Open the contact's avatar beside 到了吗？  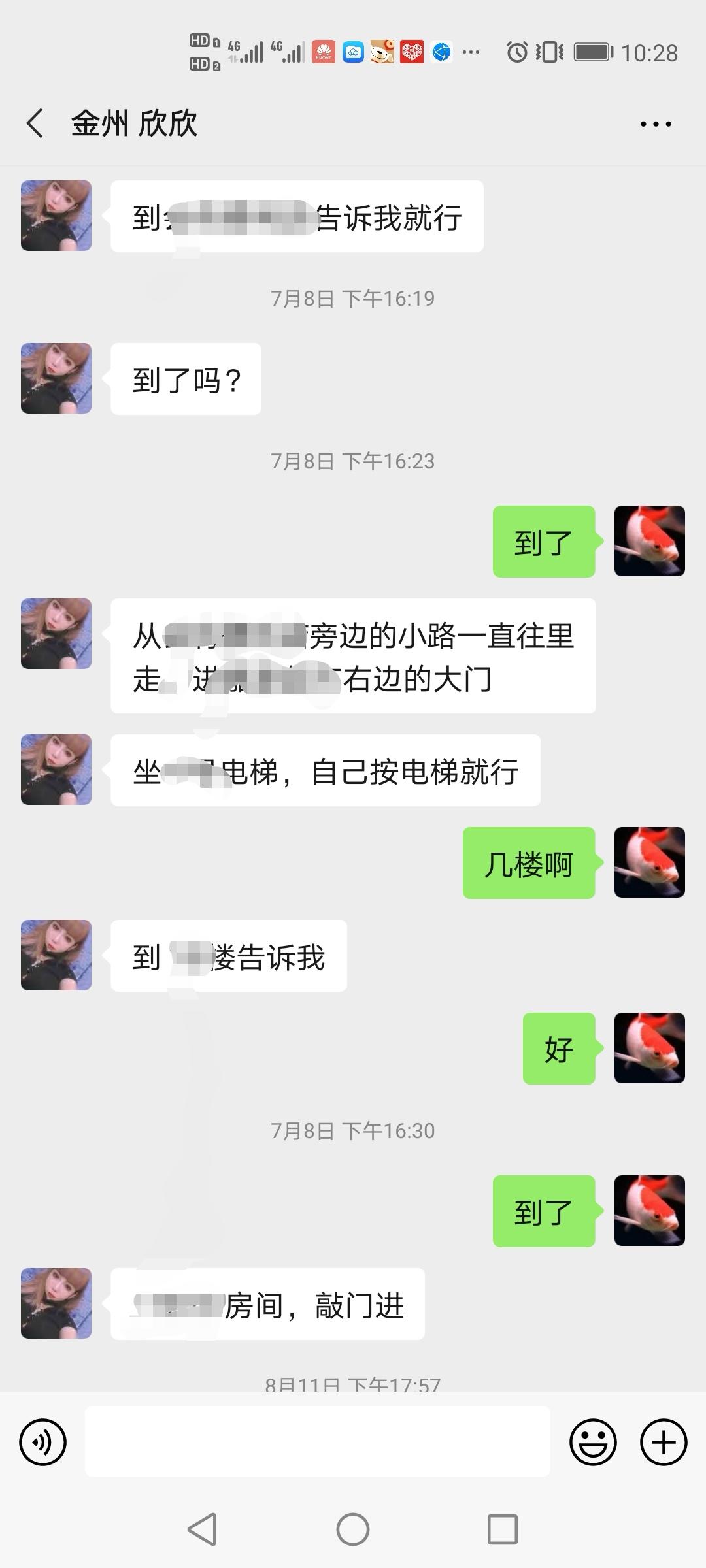click(x=56, y=378)
